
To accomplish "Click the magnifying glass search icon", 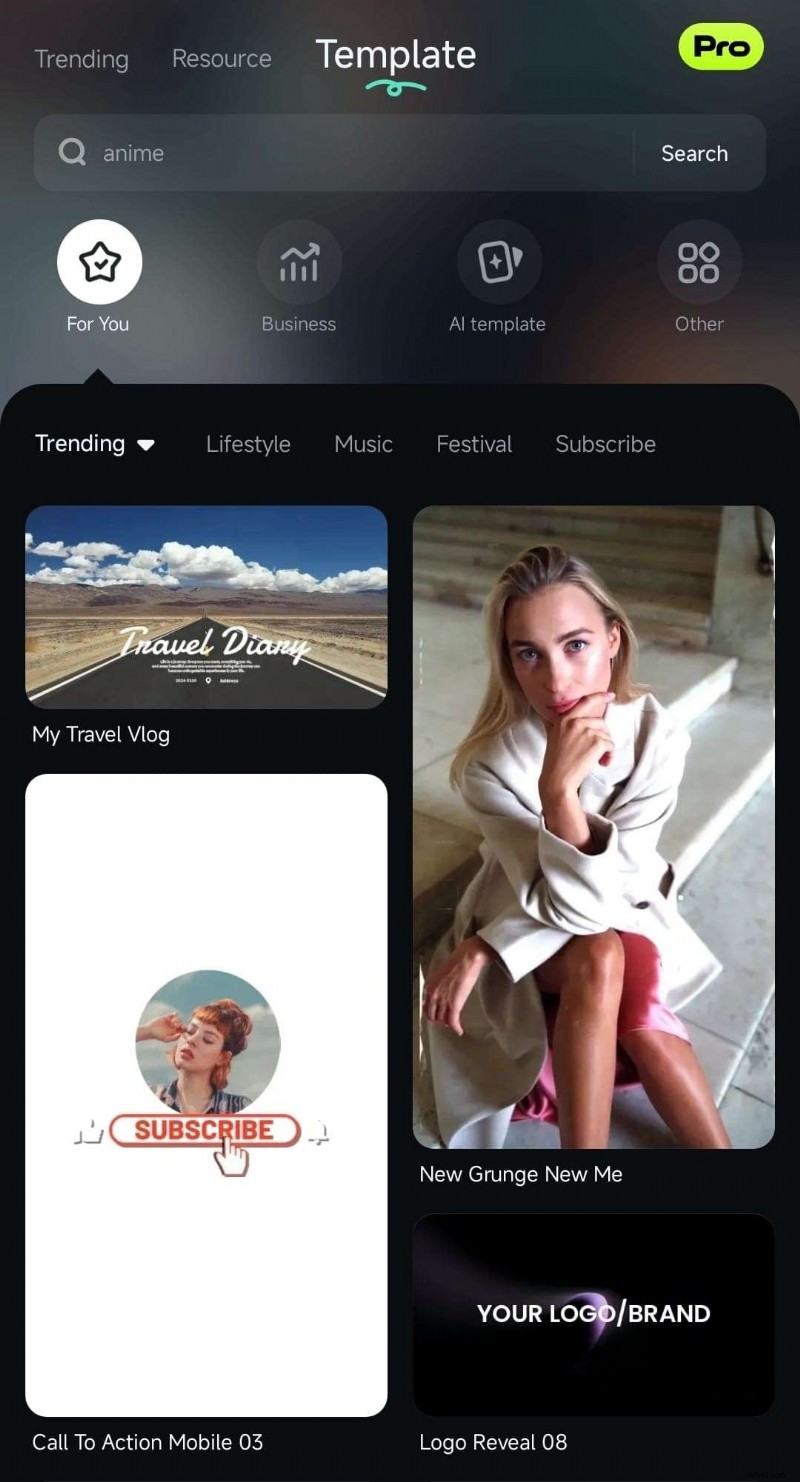I will pos(71,152).
